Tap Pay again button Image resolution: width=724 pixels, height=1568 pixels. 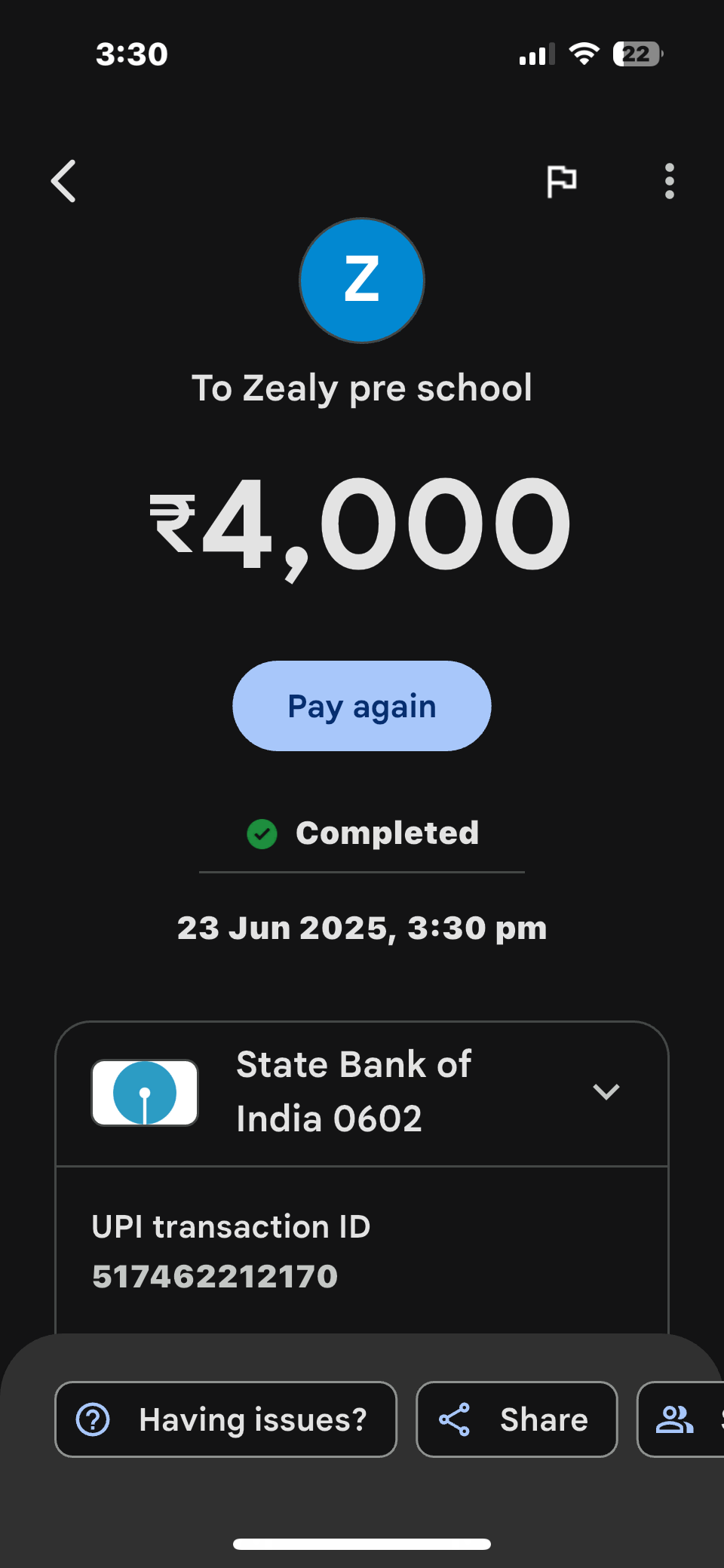pos(362,706)
